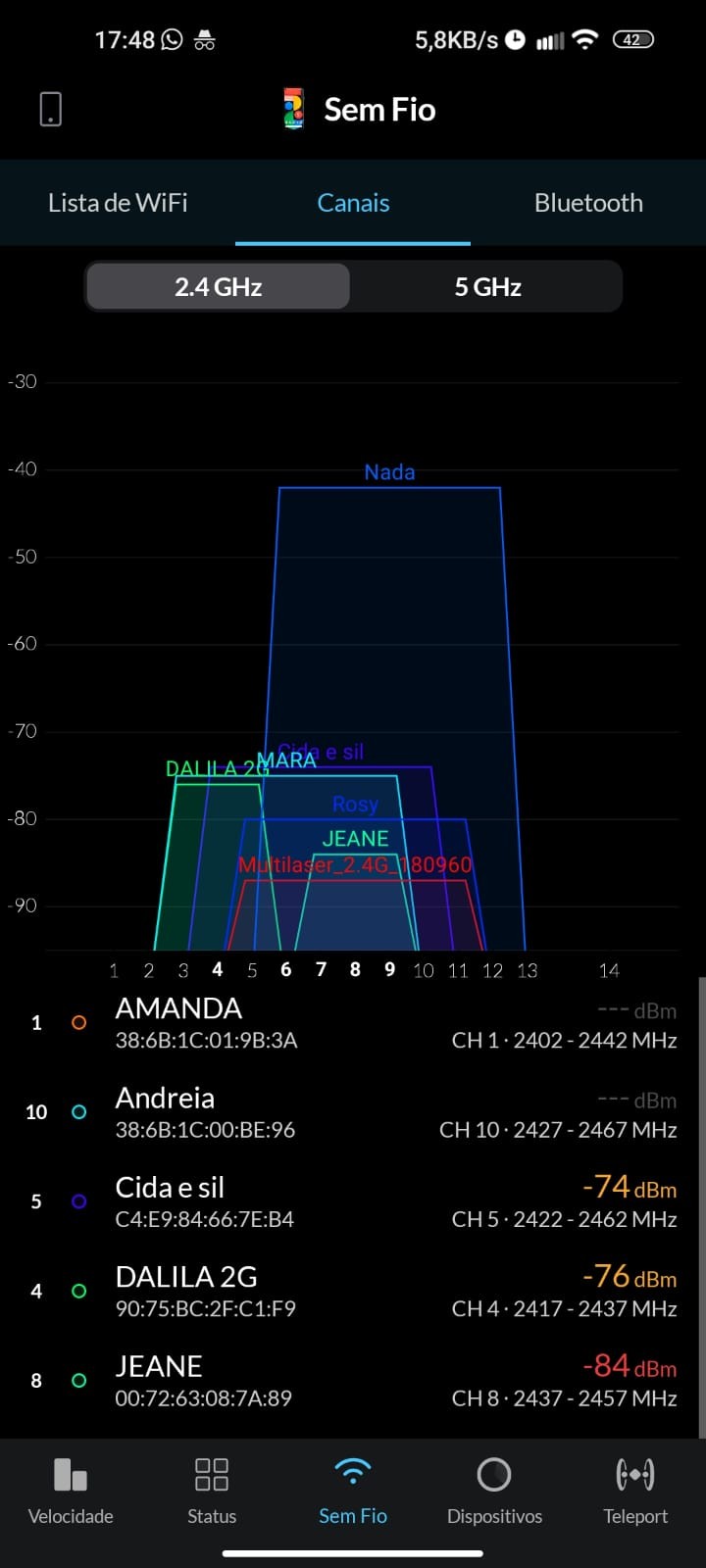This screenshot has width=706, height=1568.
Task: Select the 2.4 GHz band
Action: [x=219, y=287]
